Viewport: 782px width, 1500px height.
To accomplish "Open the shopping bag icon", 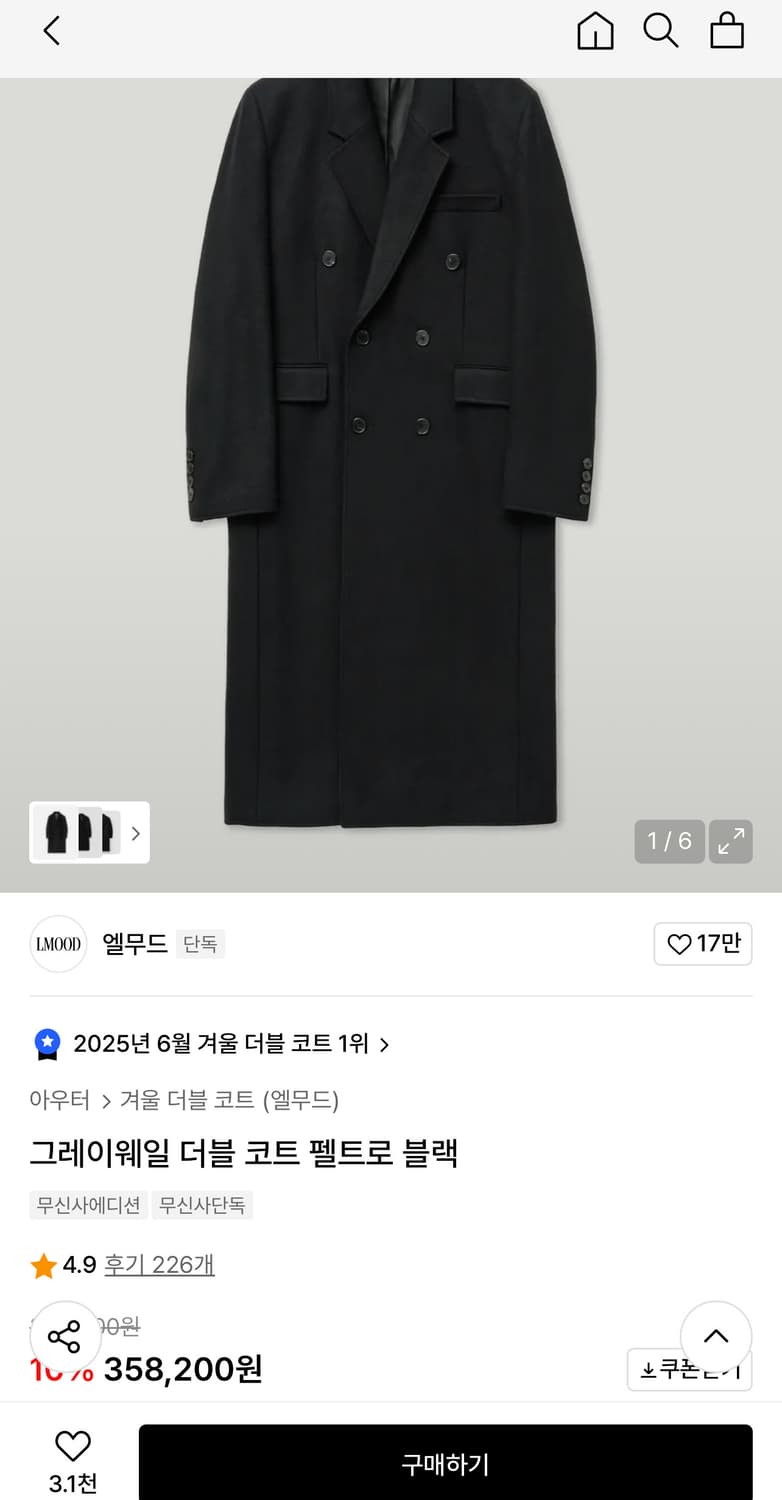I will pos(727,31).
